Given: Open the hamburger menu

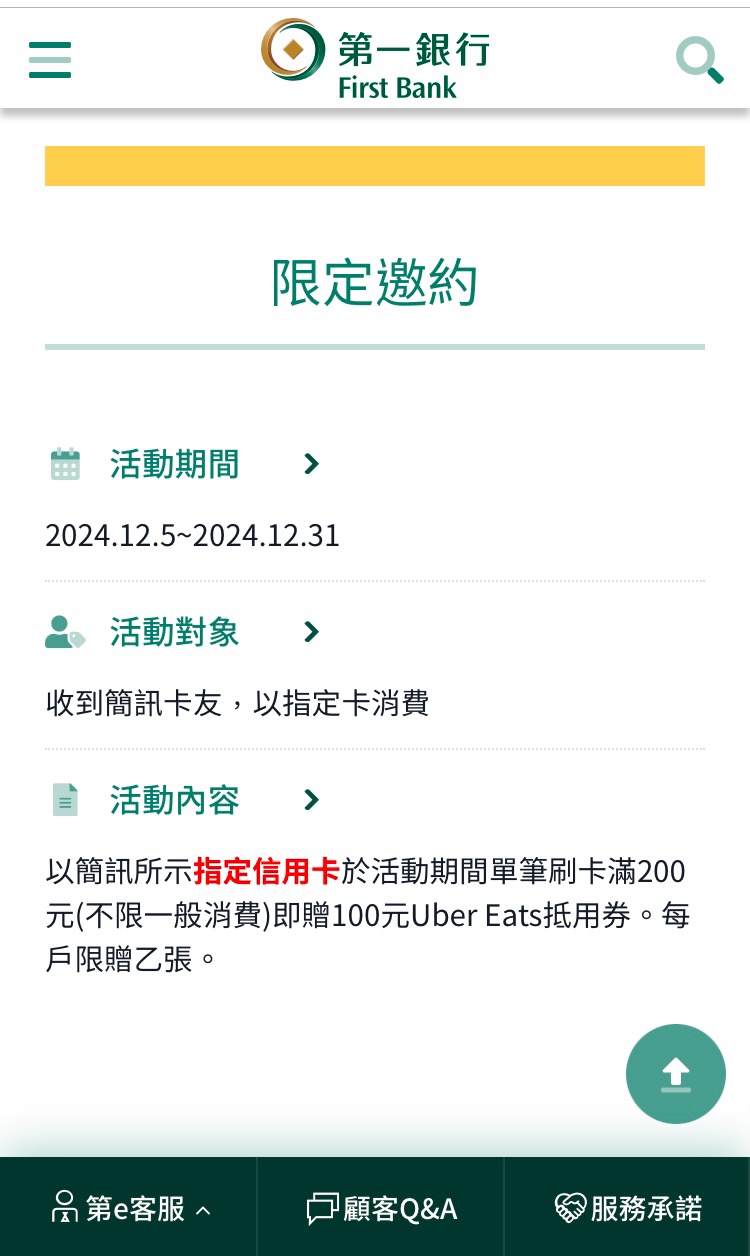Looking at the screenshot, I should [x=50, y=60].
